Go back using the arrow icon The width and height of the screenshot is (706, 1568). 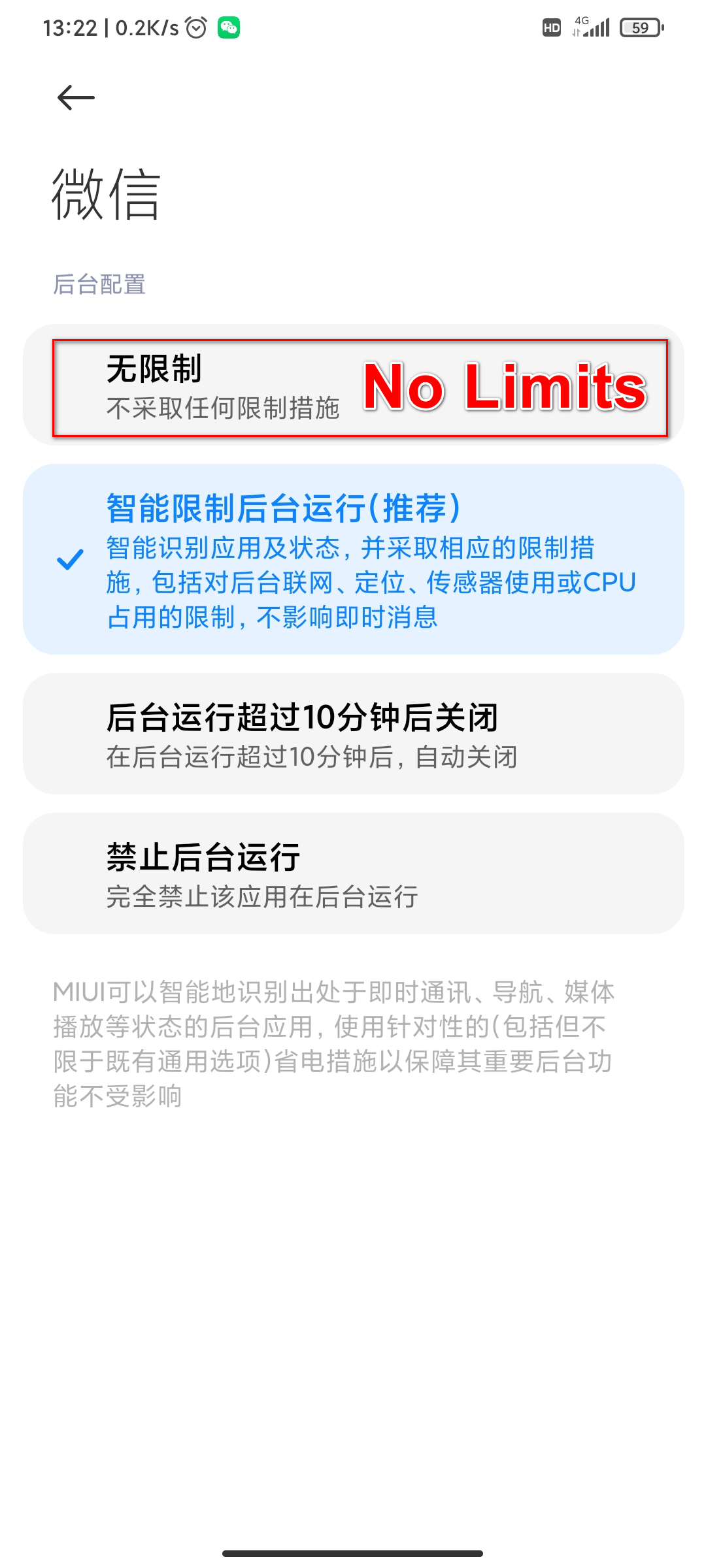click(x=76, y=98)
